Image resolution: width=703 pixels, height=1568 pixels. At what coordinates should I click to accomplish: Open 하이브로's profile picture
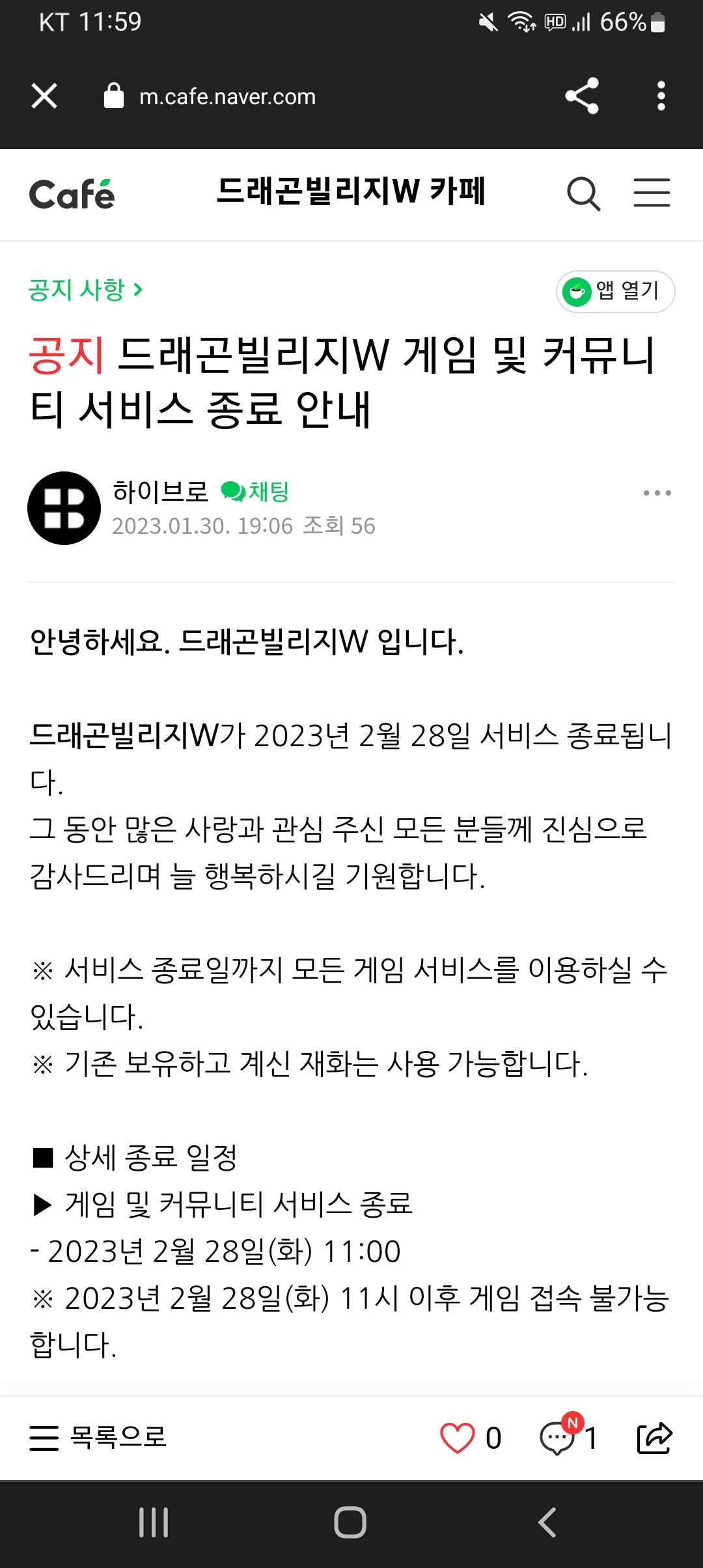tap(64, 508)
